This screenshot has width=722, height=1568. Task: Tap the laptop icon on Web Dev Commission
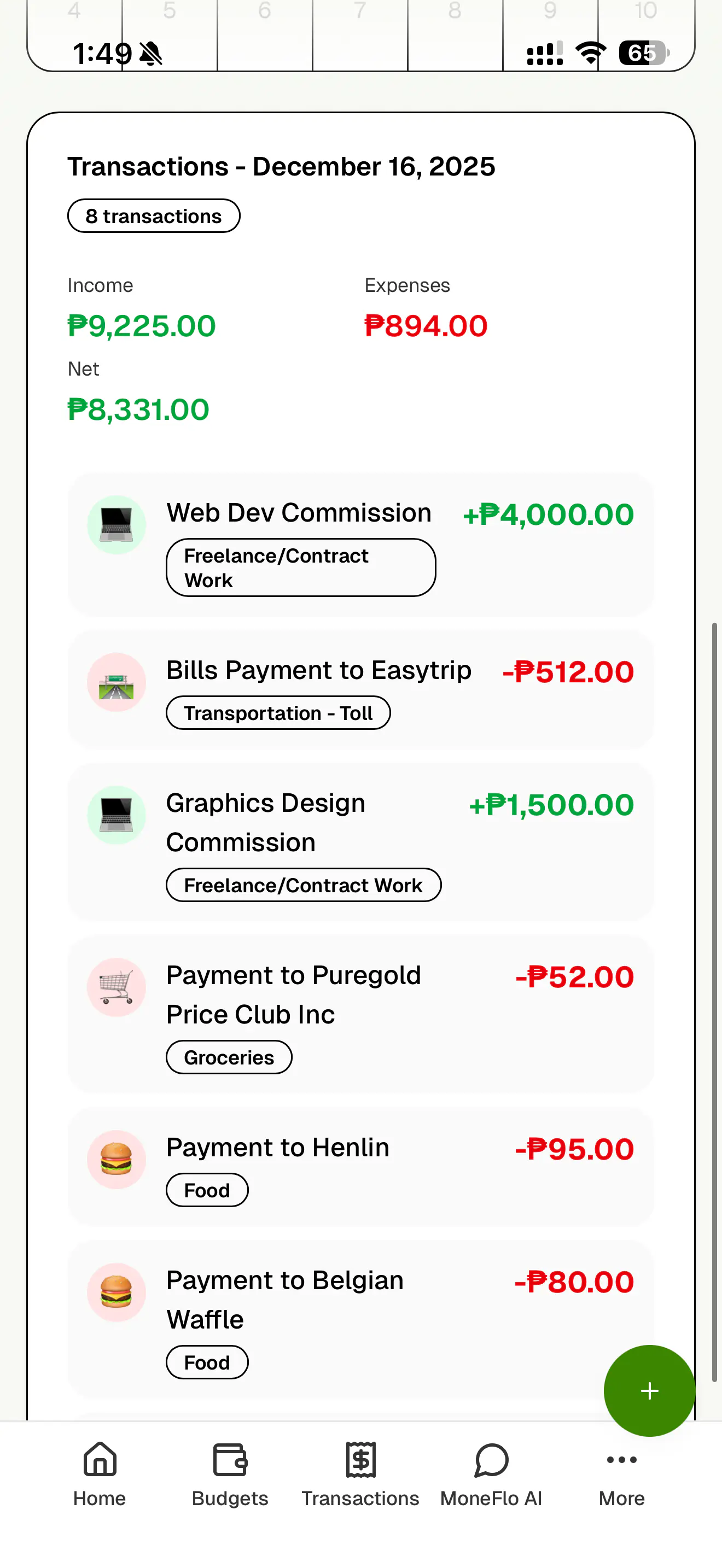point(117,524)
